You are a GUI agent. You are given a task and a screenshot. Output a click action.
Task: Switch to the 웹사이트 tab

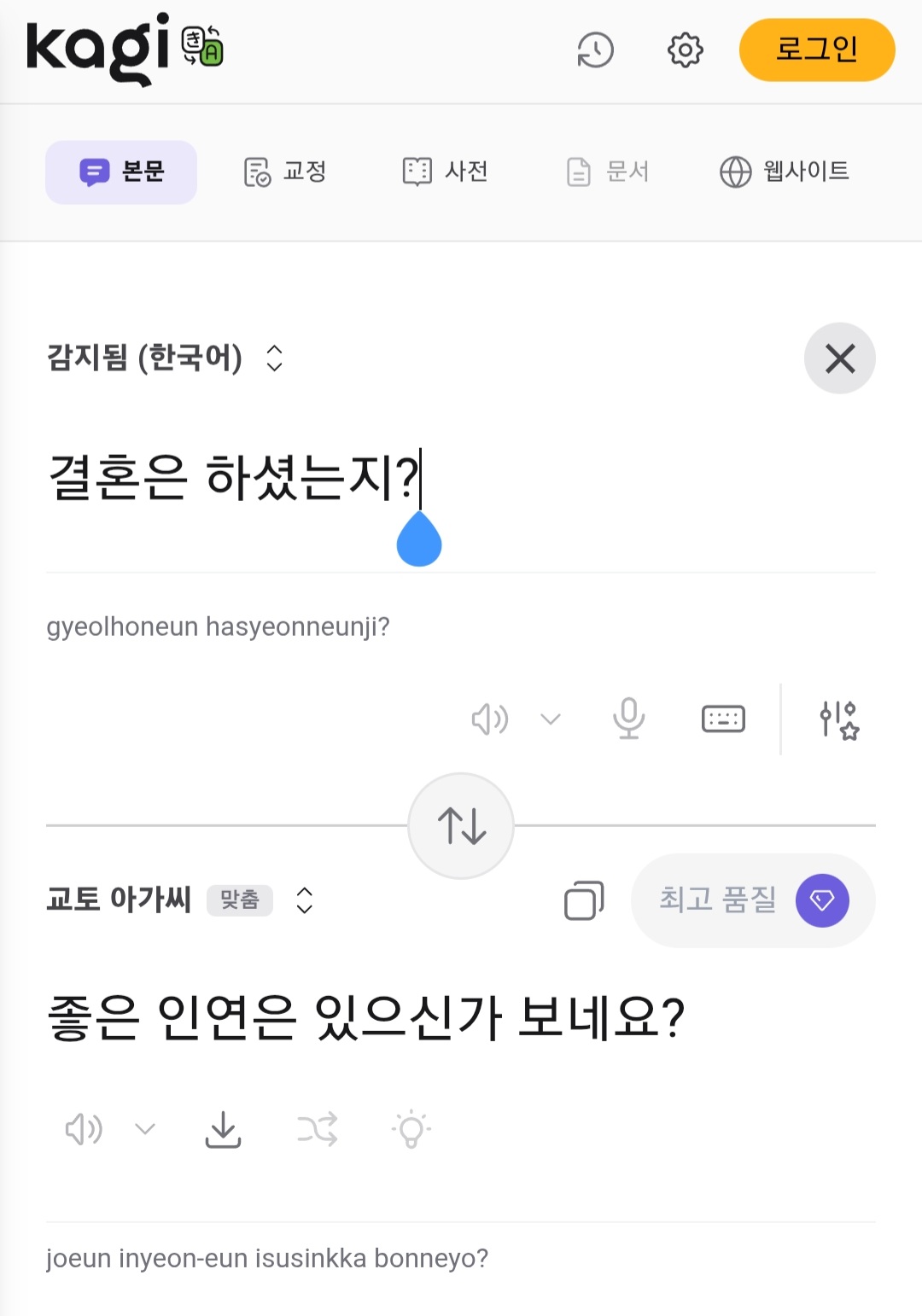[784, 172]
